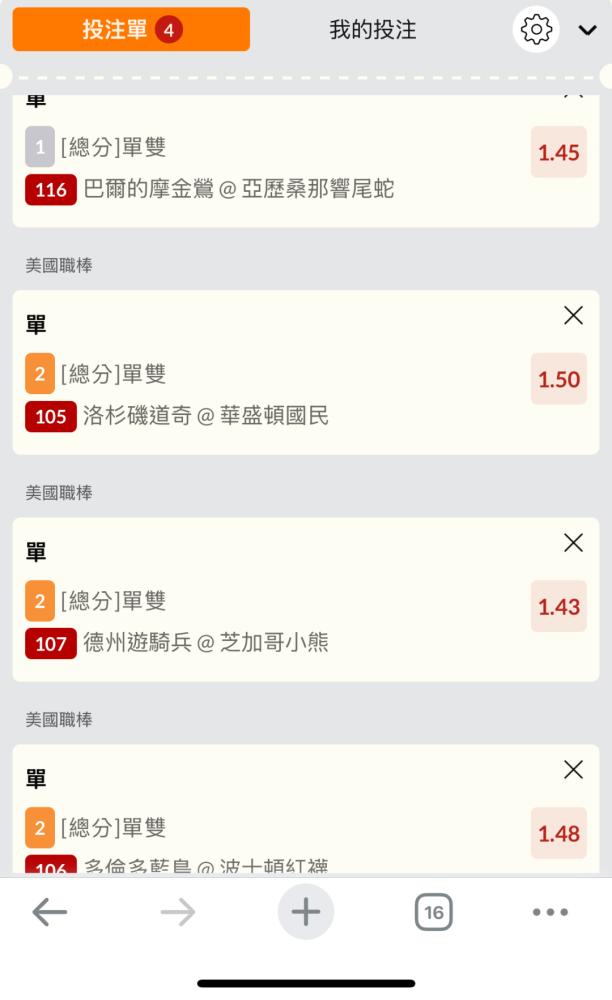Switch to the 我的投注 tab

point(373,29)
